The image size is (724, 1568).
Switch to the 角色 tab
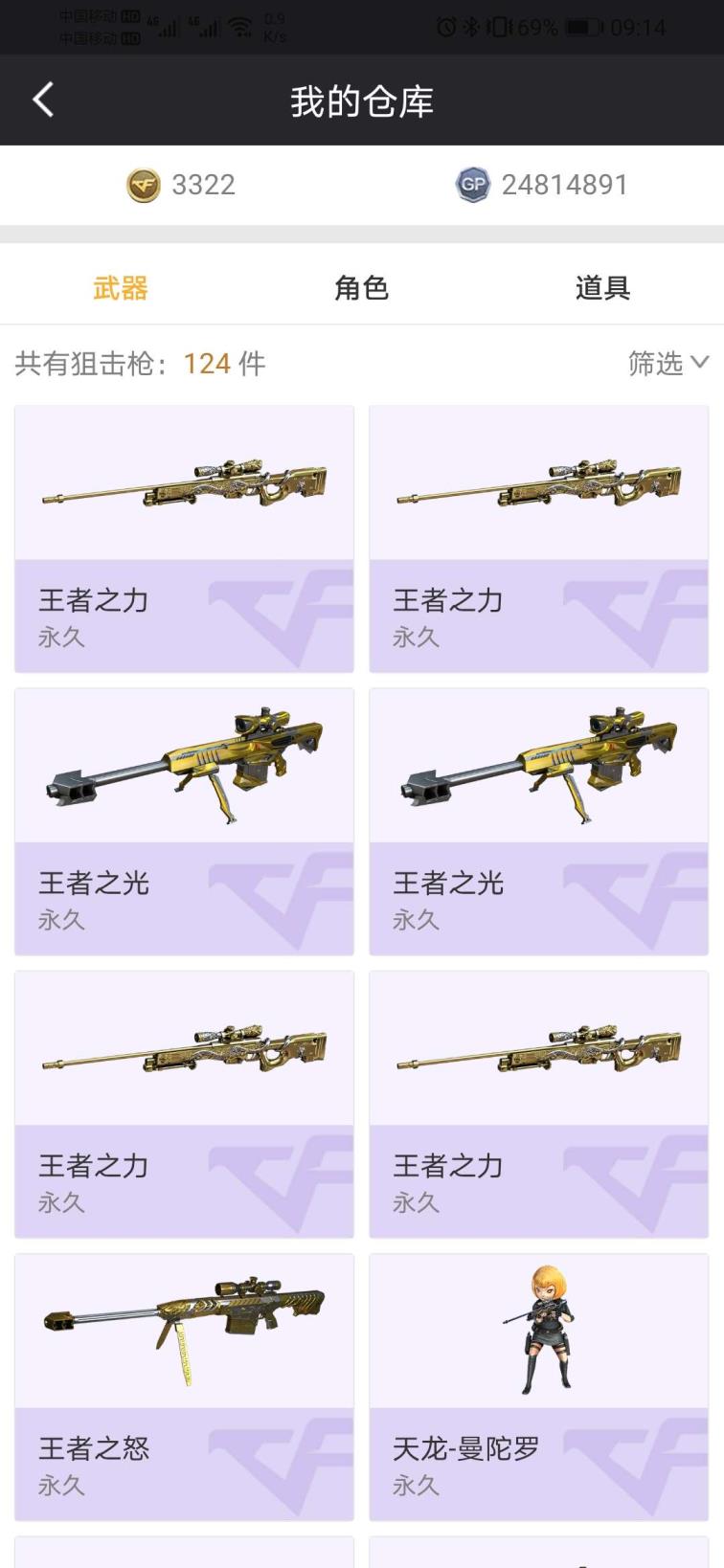click(361, 287)
